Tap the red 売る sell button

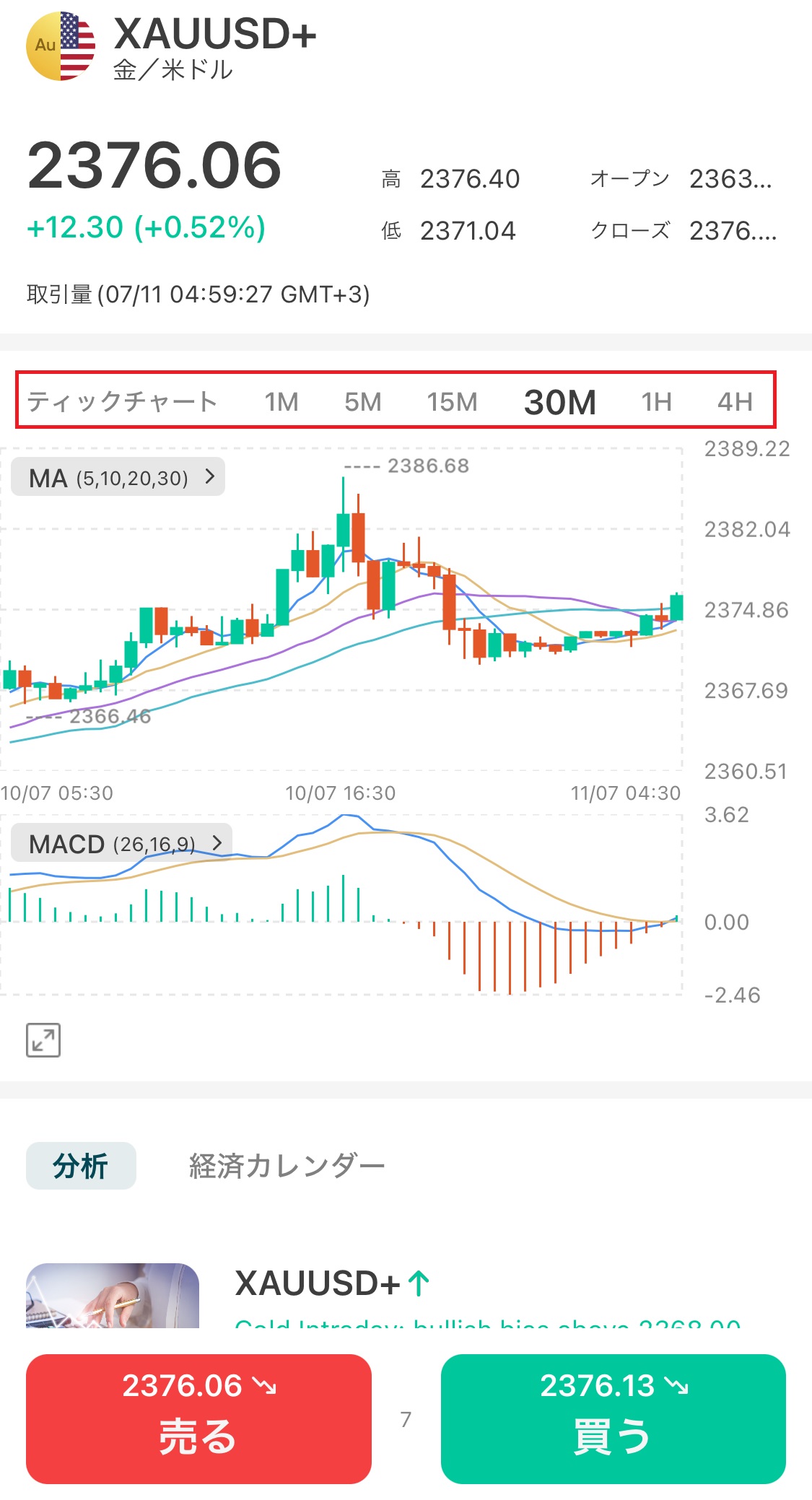[x=198, y=1418]
